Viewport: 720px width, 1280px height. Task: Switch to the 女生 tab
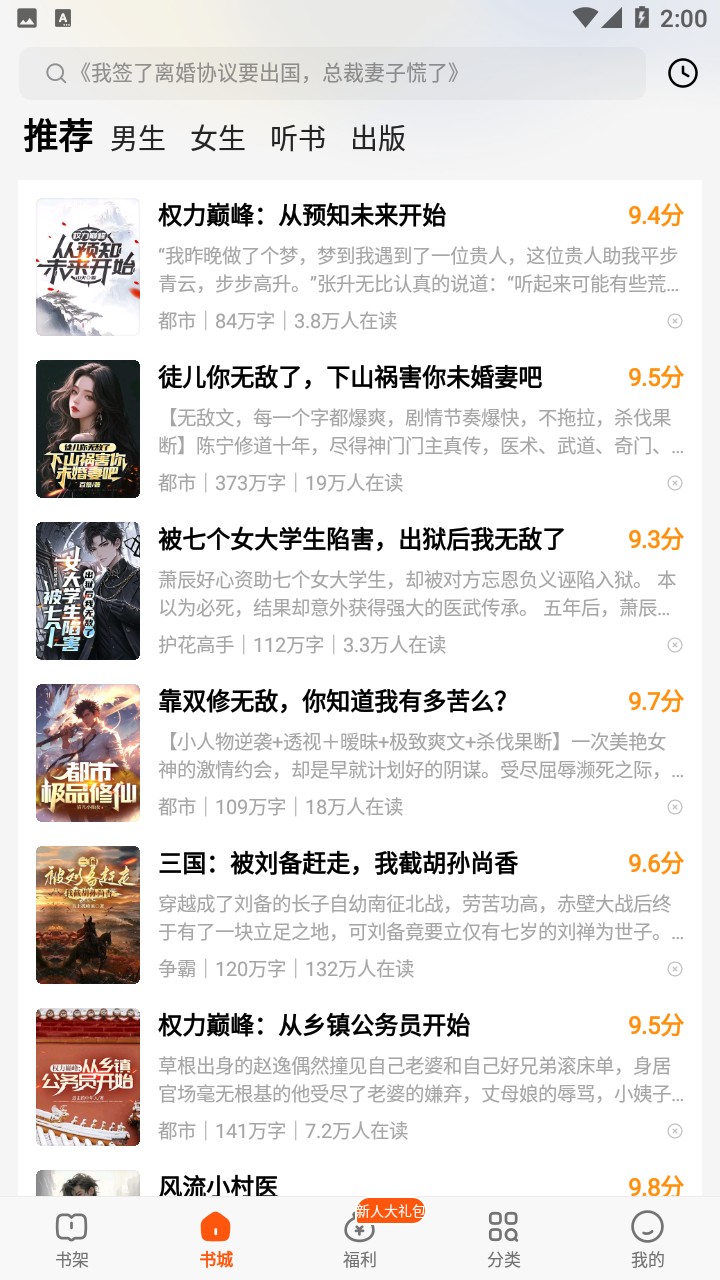(x=218, y=138)
